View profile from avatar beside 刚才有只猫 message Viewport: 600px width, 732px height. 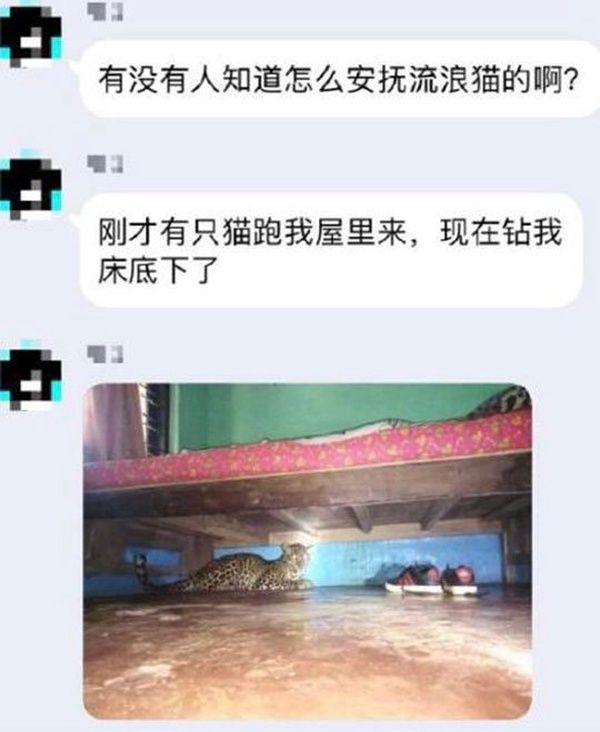click(x=31, y=187)
